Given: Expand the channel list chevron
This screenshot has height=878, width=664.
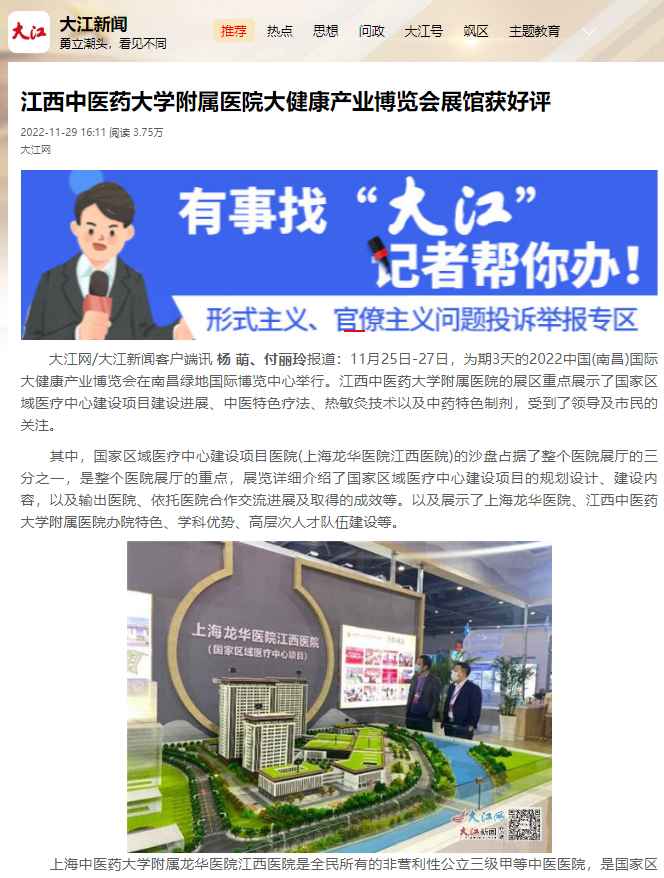Looking at the screenshot, I should [x=589, y=31].
